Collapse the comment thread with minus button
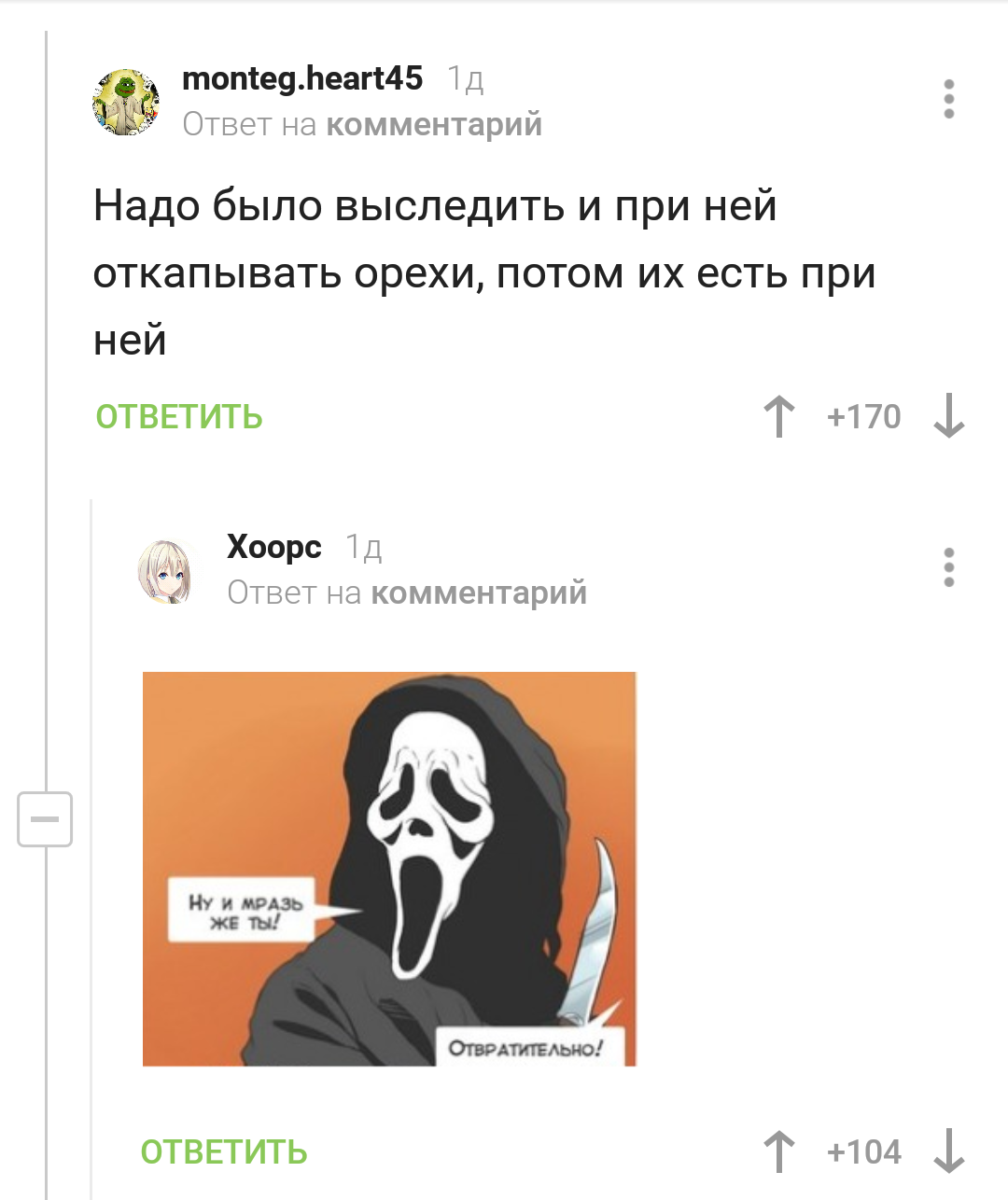 (45, 819)
